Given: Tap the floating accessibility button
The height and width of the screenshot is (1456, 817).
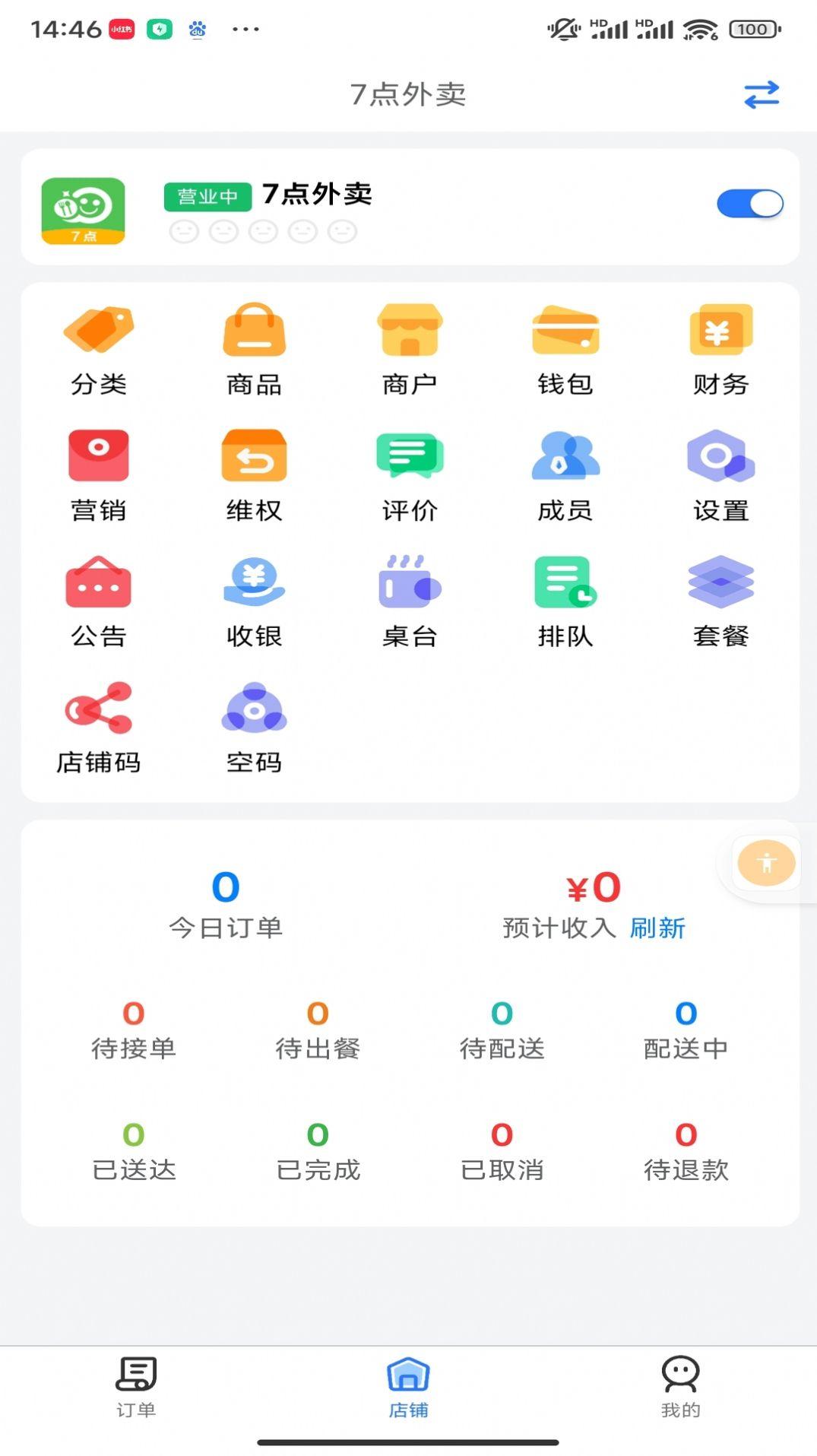Looking at the screenshot, I should pos(767,863).
